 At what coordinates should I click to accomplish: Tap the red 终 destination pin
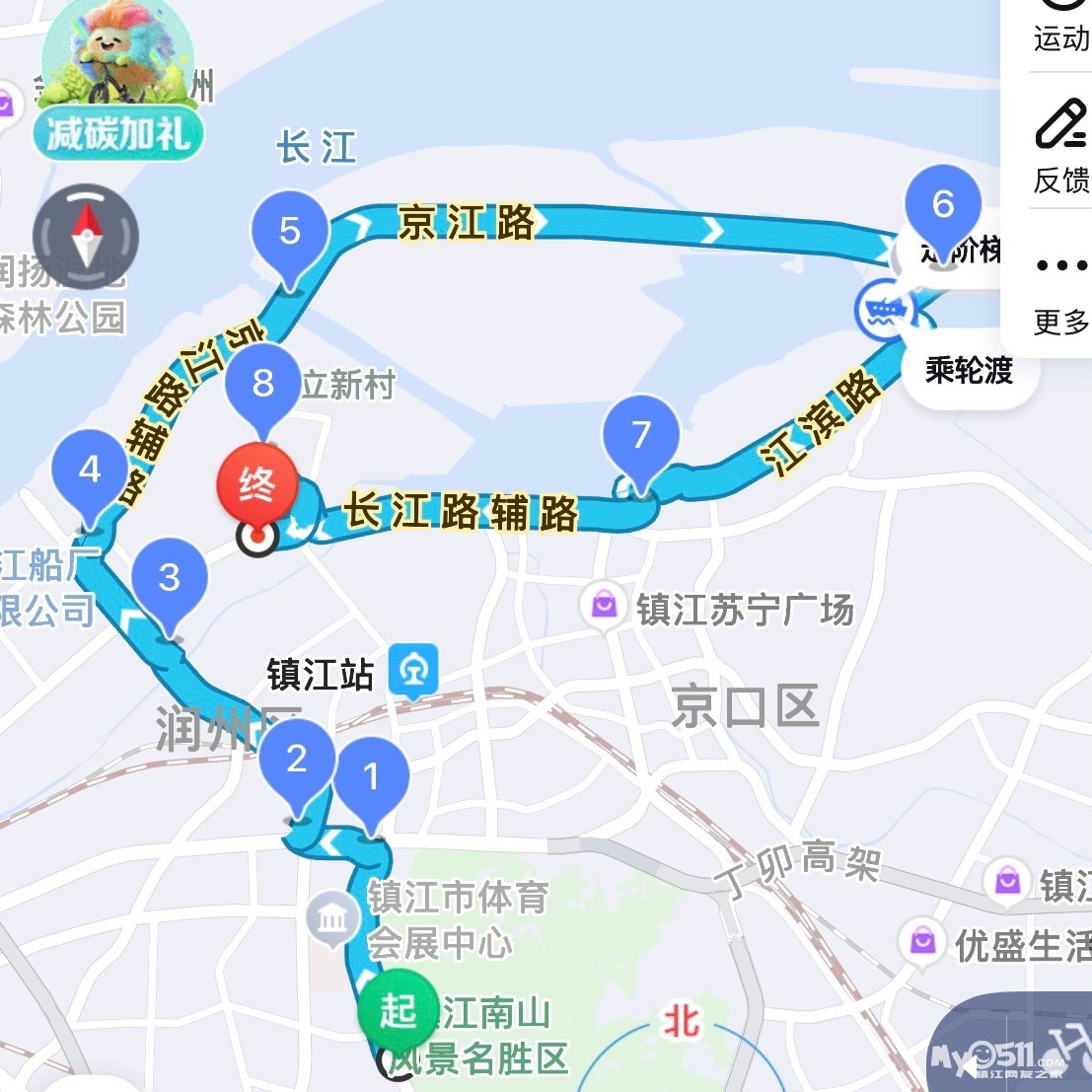click(x=256, y=484)
